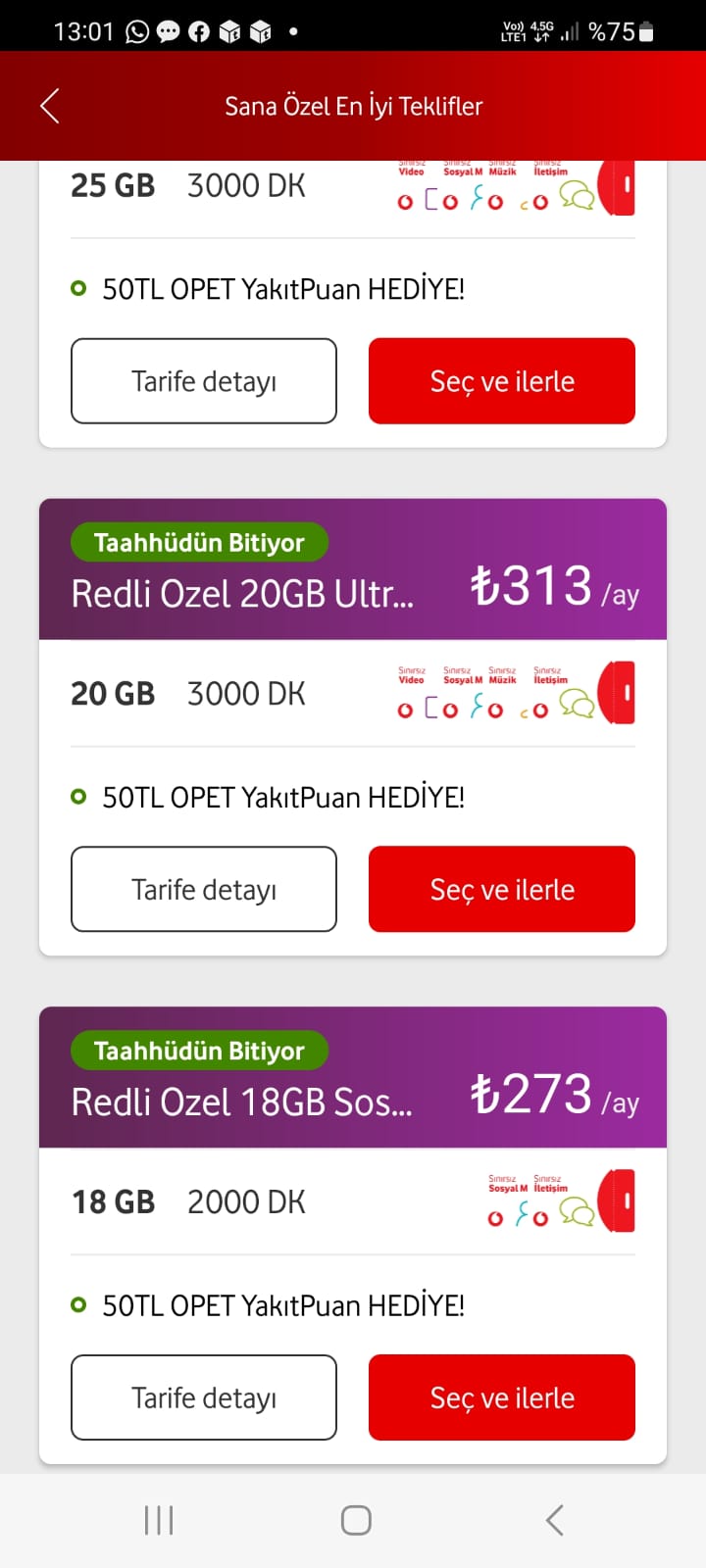Image resolution: width=706 pixels, height=1568 pixels.
Task: View Tarife detayı of Redli Ozel 20GB
Action: pyautogui.click(x=204, y=889)
